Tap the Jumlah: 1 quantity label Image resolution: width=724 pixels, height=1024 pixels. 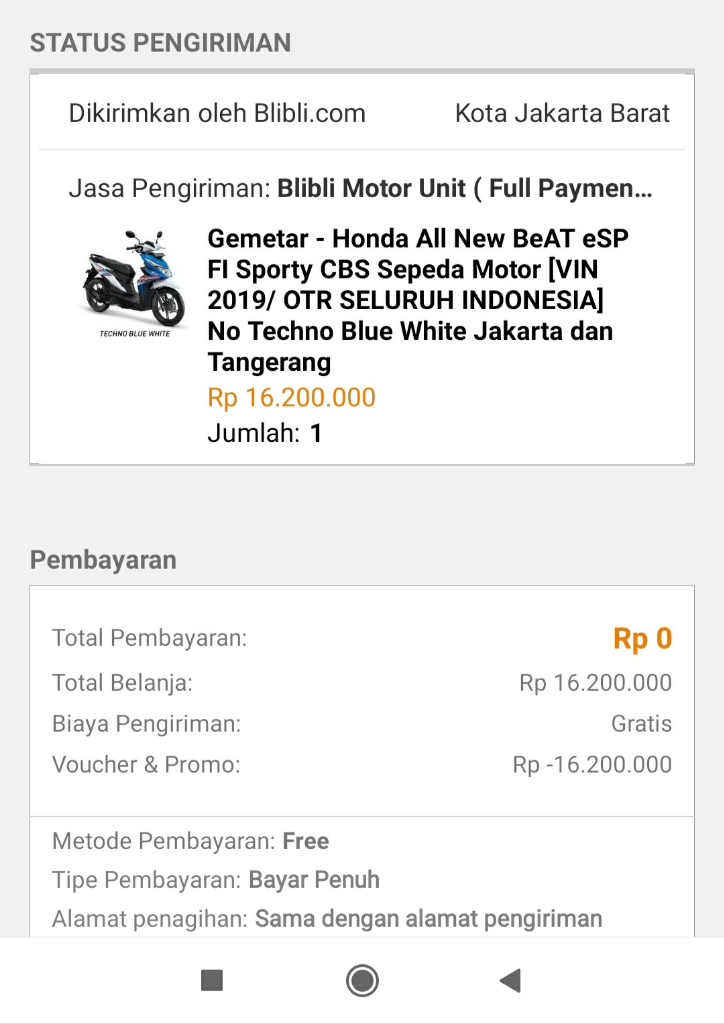click(x=261, y=433)
